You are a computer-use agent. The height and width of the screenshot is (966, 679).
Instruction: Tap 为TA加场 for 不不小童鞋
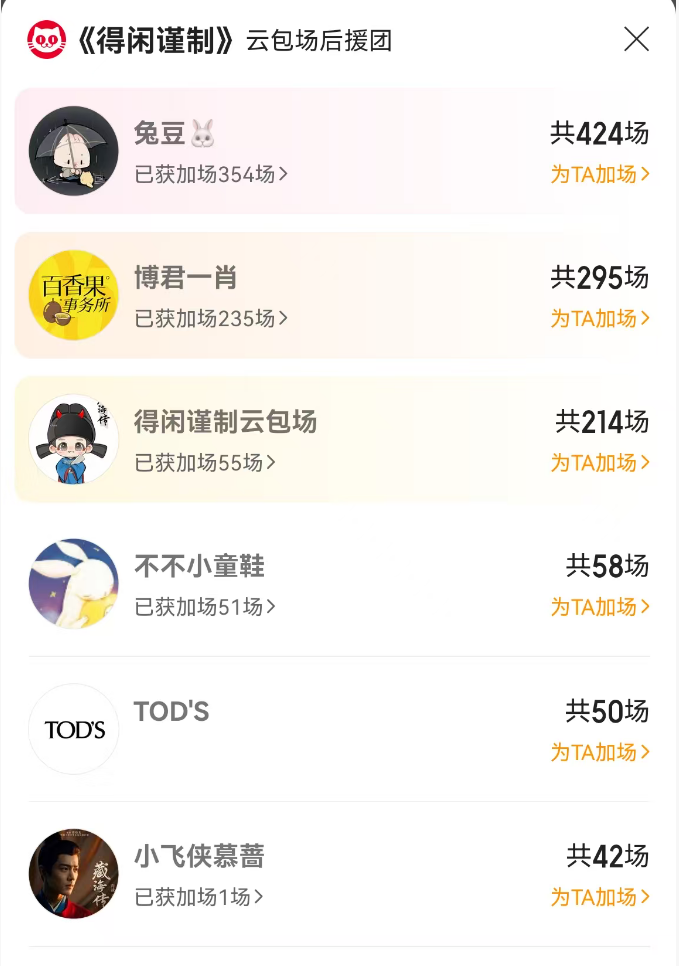tap(600, 606)
